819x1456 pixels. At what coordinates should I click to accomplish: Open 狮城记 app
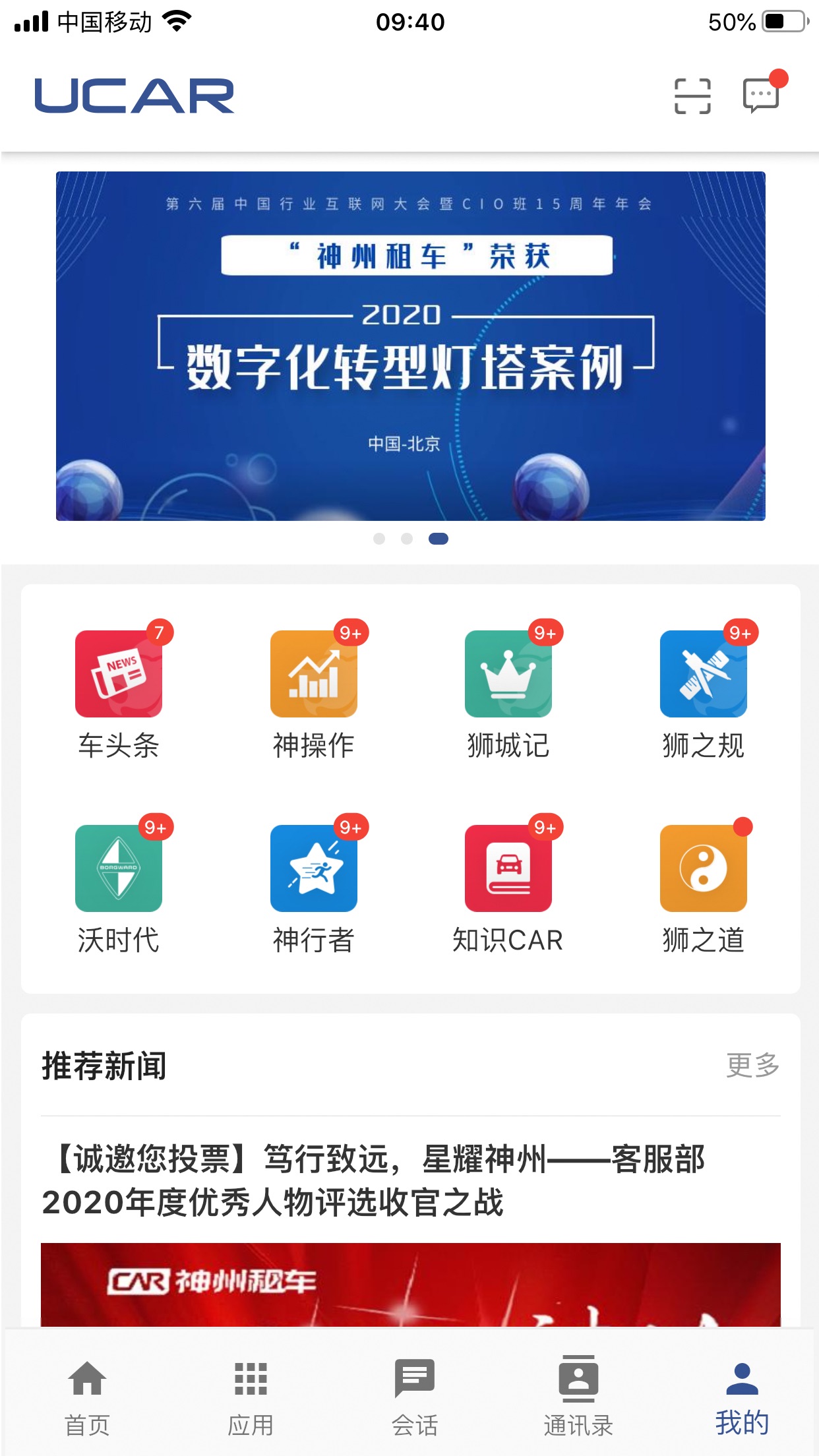508,674
